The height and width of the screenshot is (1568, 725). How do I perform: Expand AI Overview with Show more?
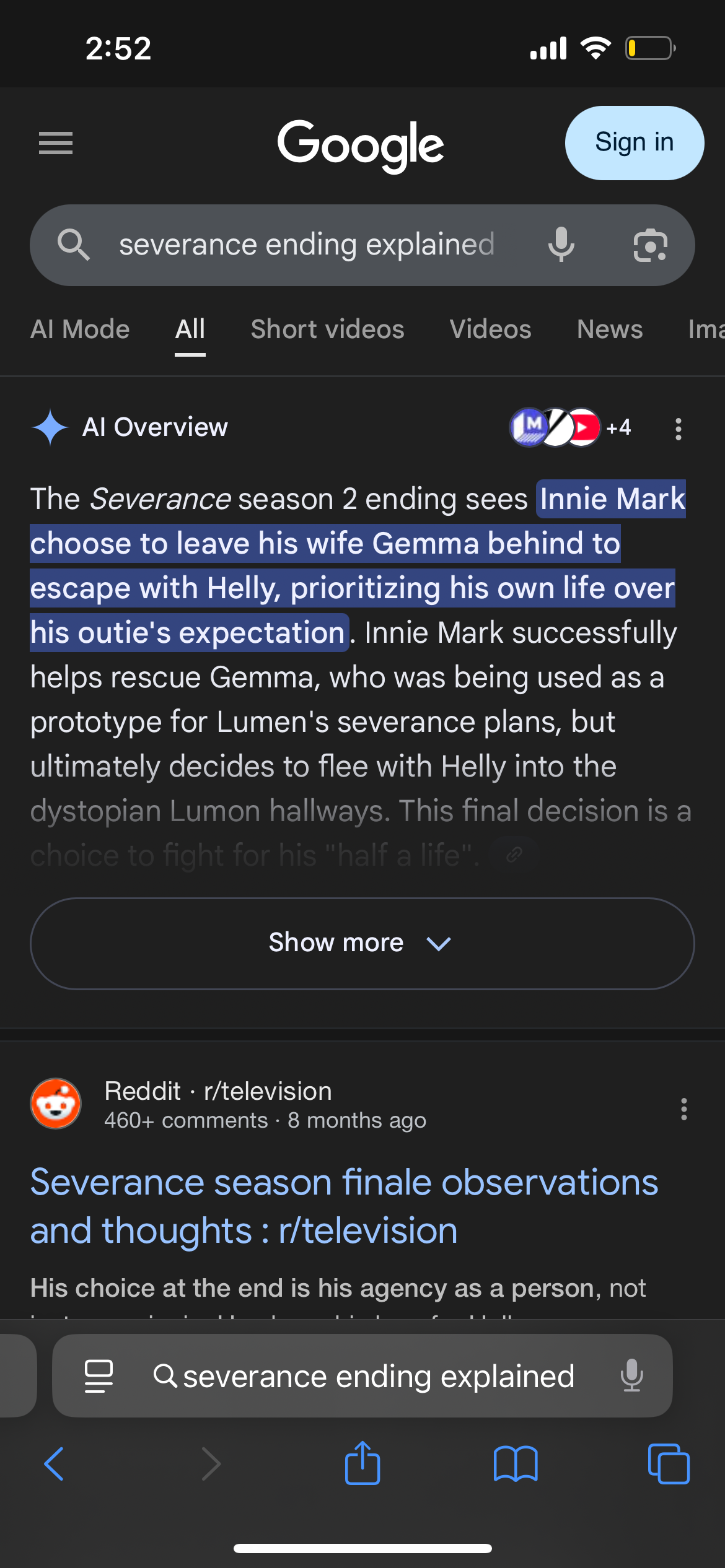(362, 943)
